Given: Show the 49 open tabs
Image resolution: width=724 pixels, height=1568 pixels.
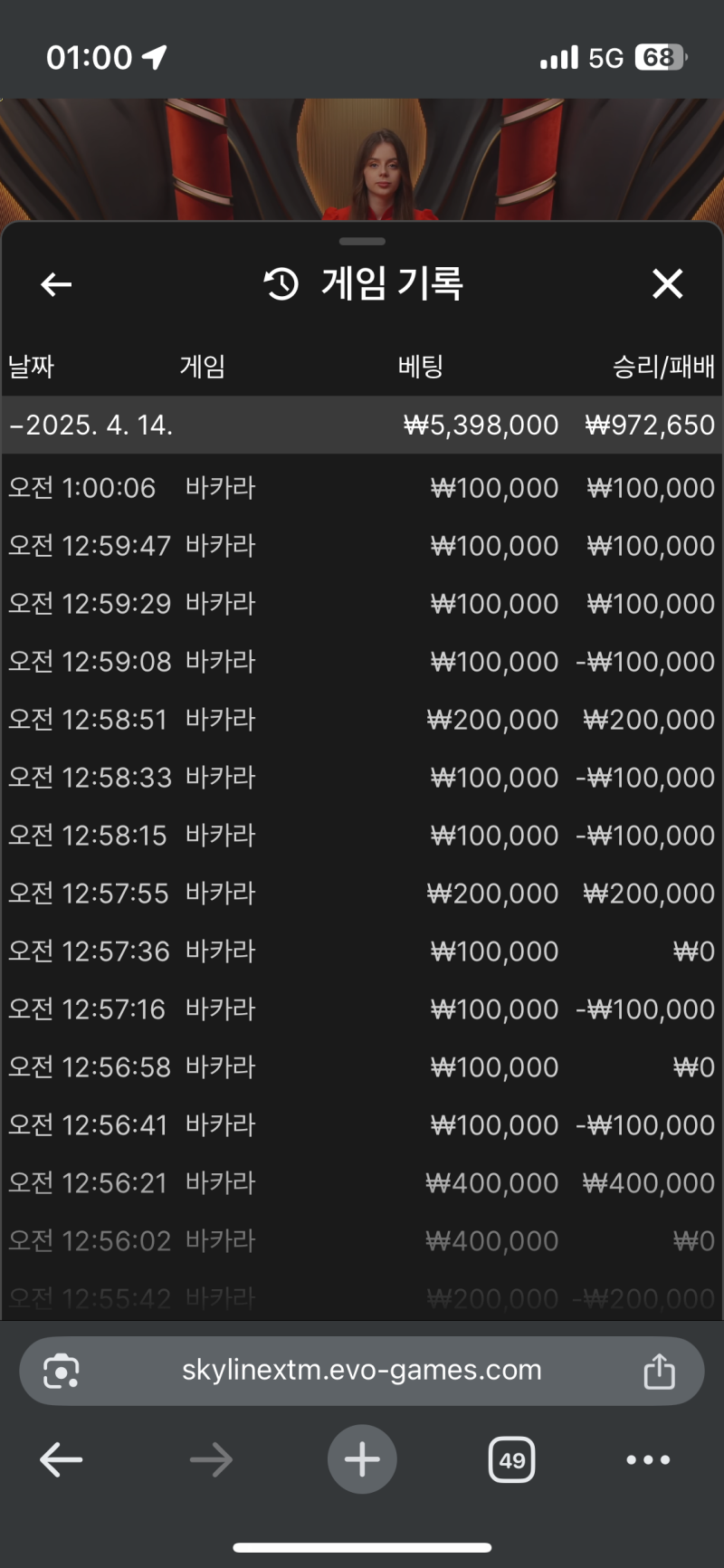Looking at the screenshot, I should click(x=512, y=1459).
